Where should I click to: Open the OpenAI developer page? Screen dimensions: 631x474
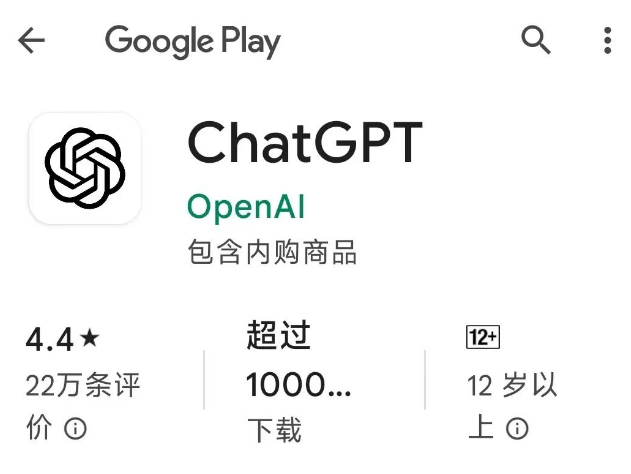(246, 207)
